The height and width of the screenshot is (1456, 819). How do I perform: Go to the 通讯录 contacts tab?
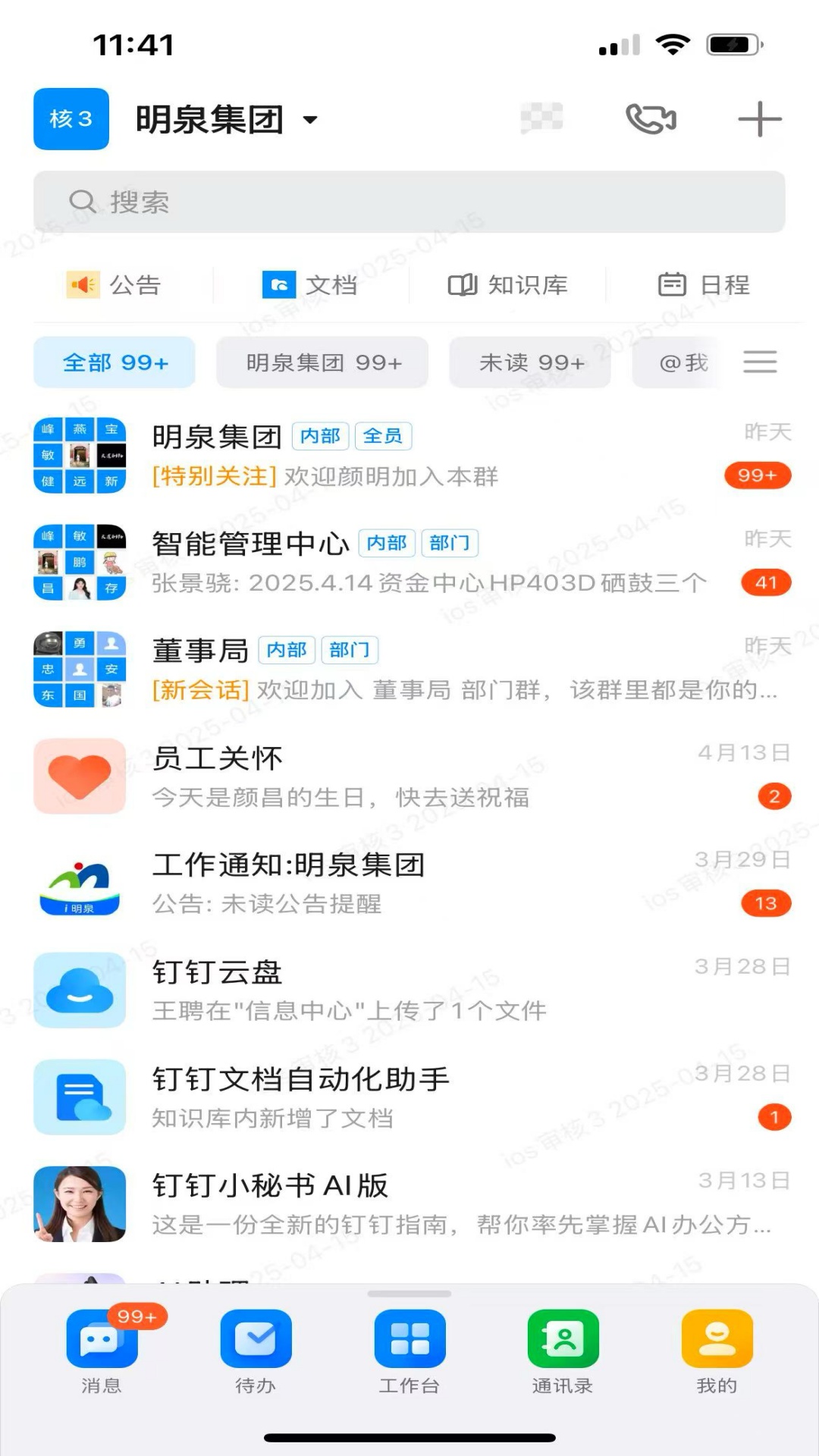[563, 1351]
